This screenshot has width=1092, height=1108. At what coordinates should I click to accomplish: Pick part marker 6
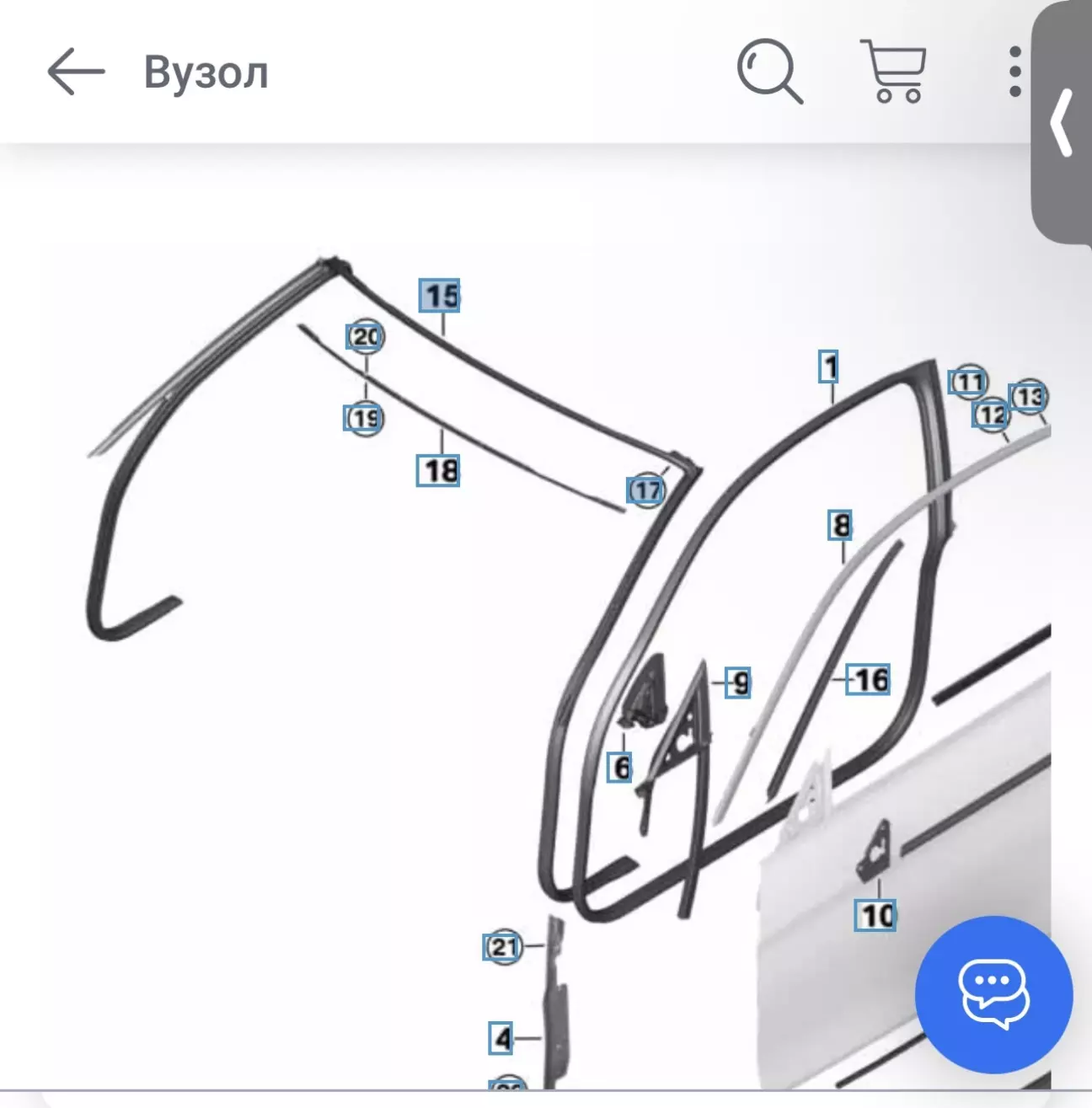[x=620, y=767]
